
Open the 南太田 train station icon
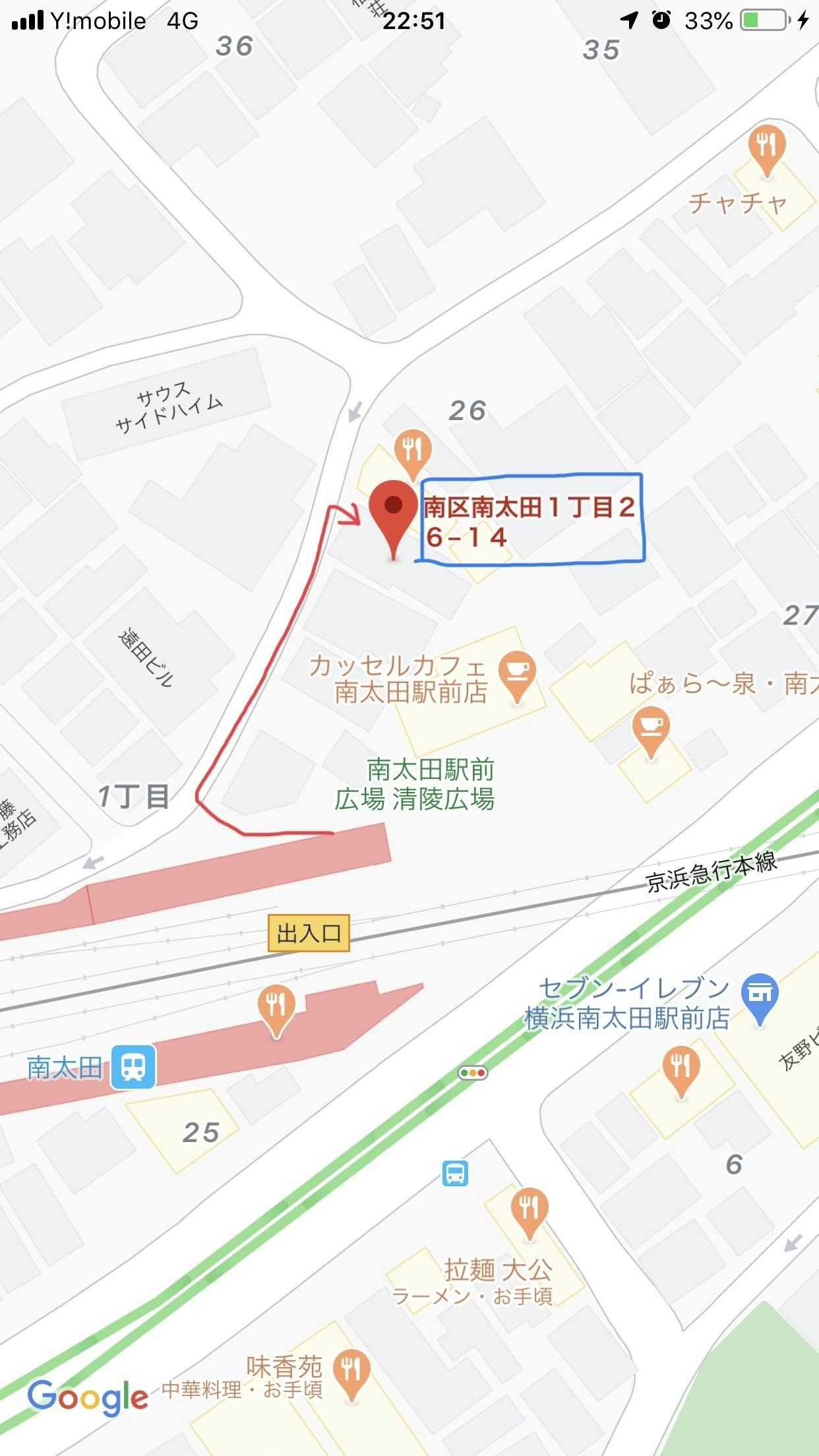(x=134, y=1066)
